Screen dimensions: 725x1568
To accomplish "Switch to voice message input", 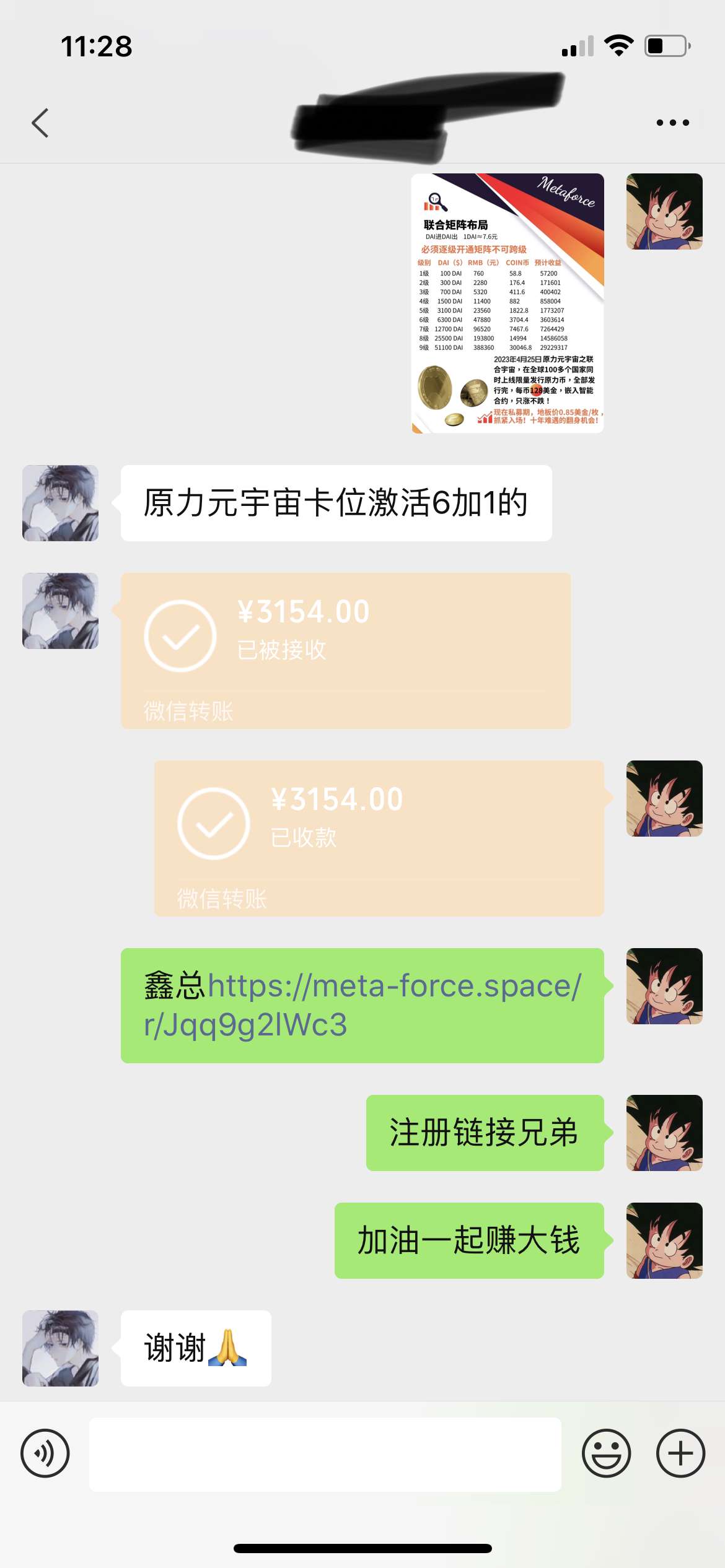I will tap(45, 1452).
